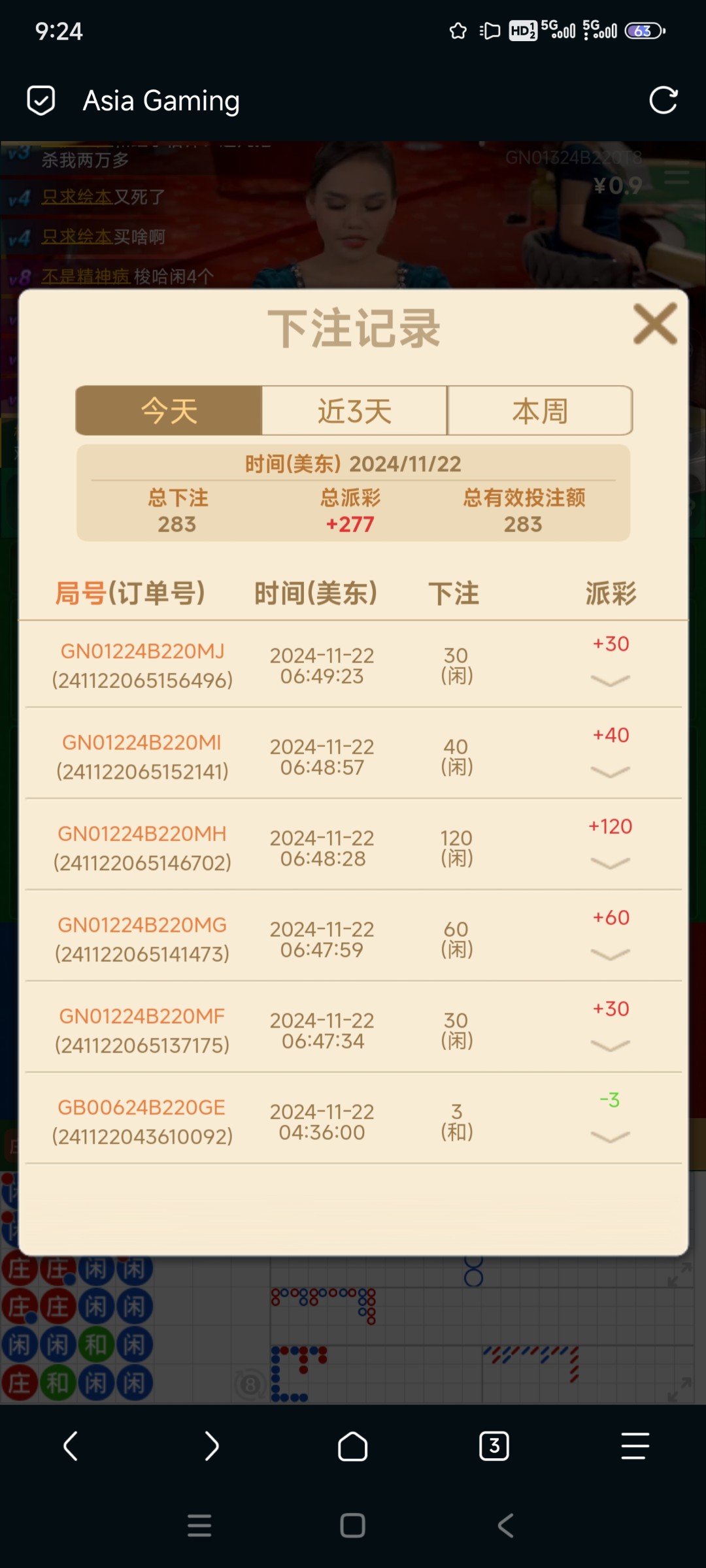
Task: Open the site security shield icon
Action: pos(41,101)
